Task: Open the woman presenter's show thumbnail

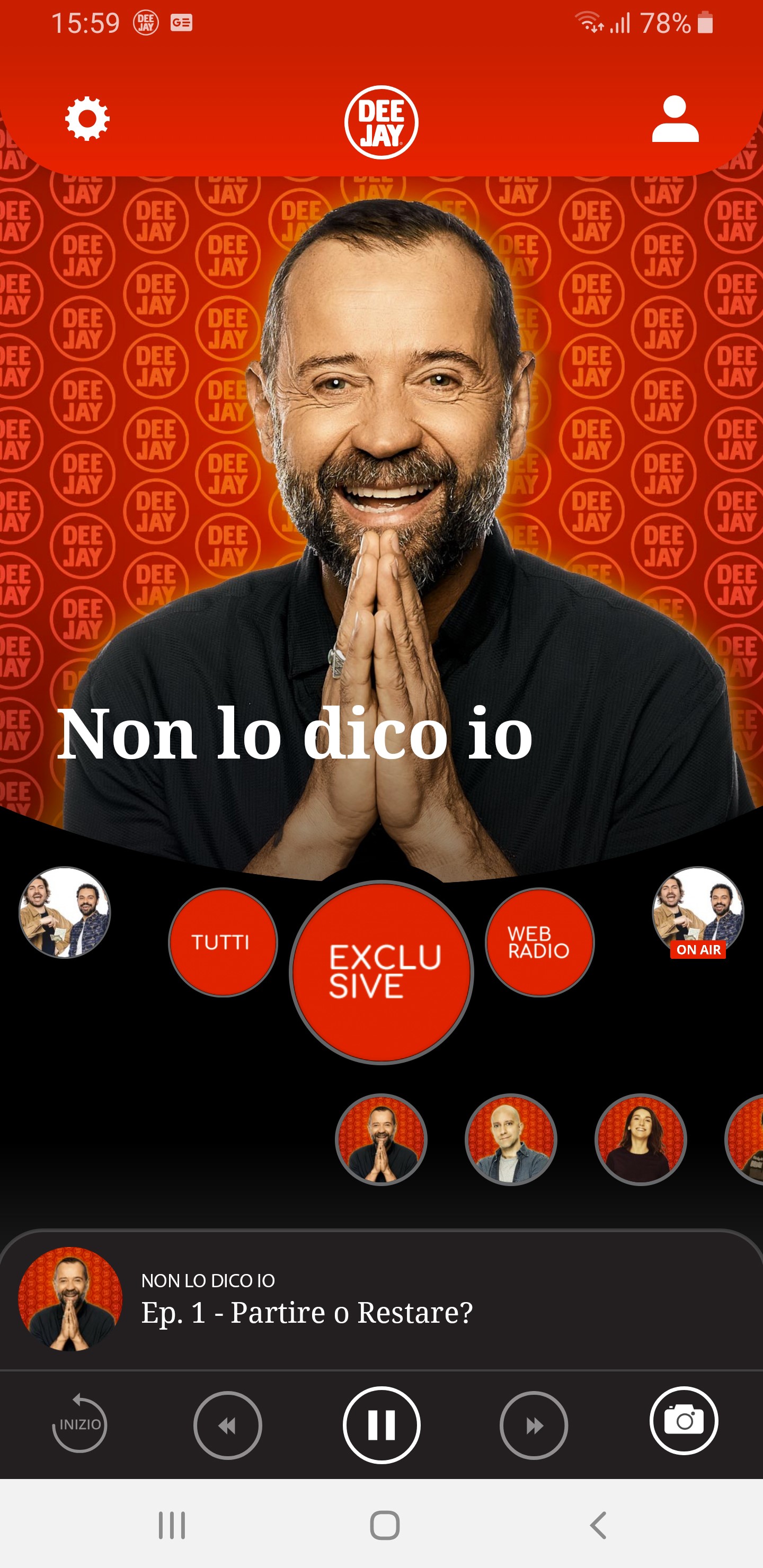Action: tap(640, 1139)
